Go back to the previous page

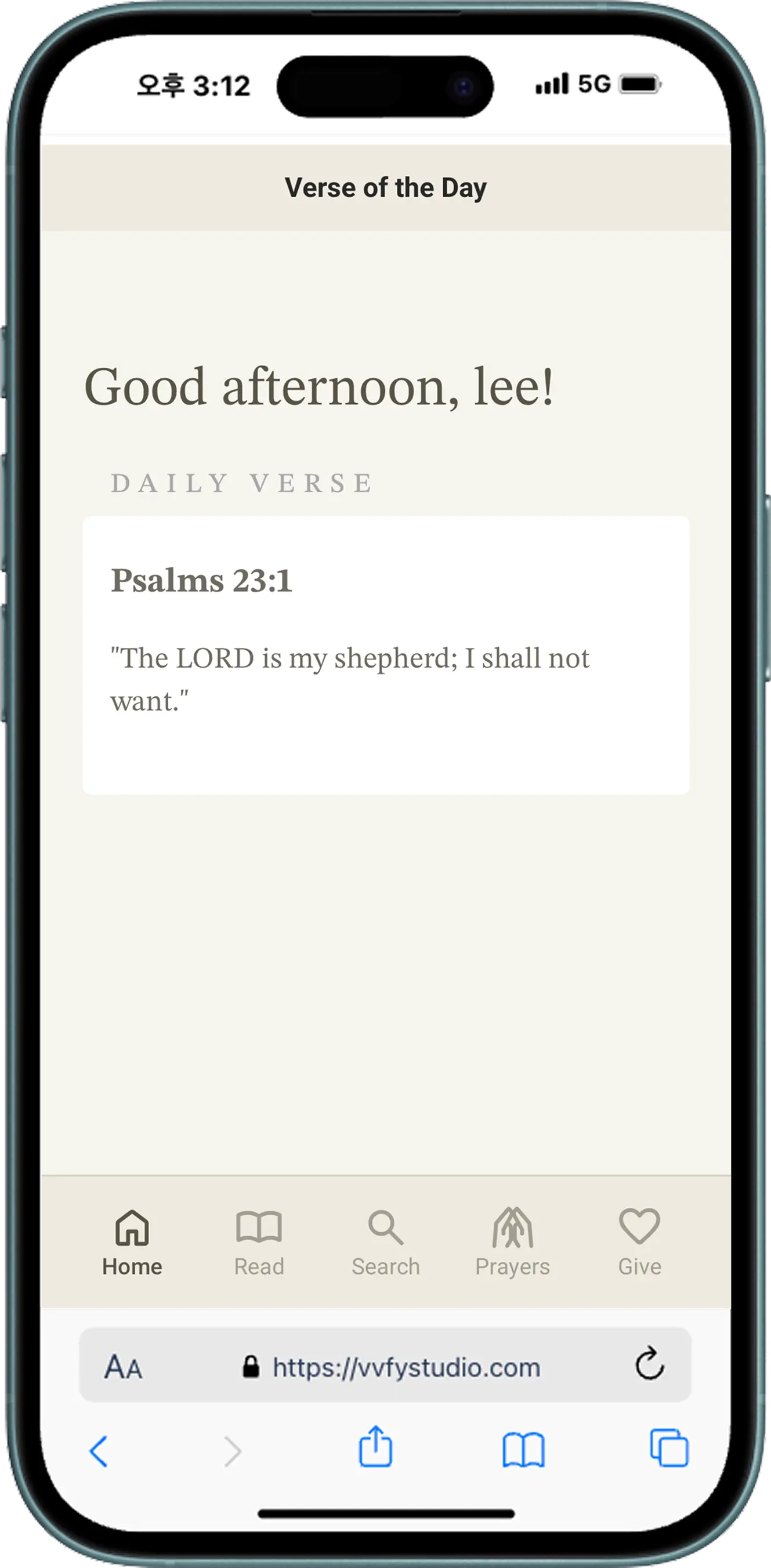(99, 1451)
